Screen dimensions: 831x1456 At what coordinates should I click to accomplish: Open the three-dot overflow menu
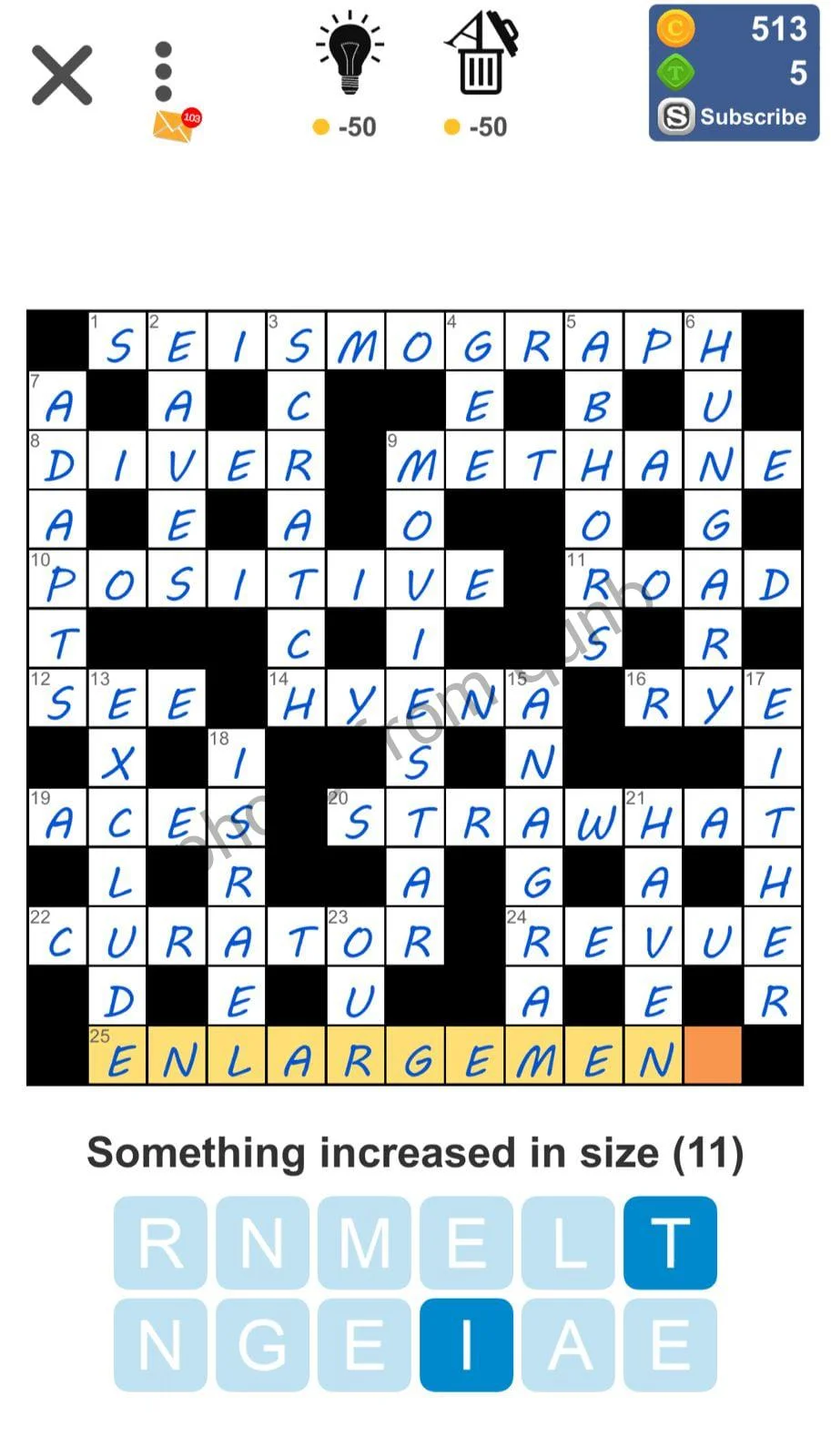pos(164,71)
